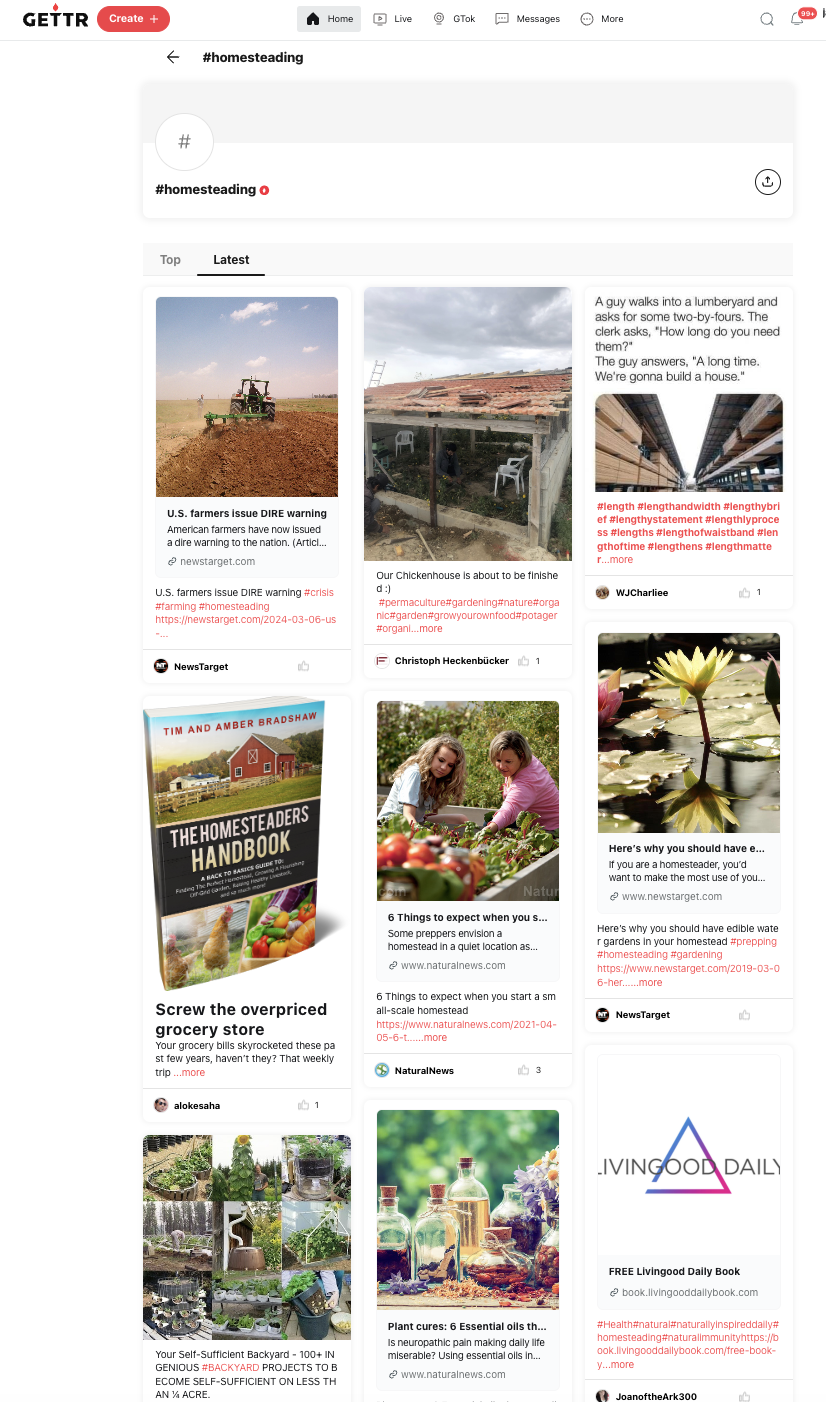Like NaturalNews small-scale homestead post

pos(524,1070)
